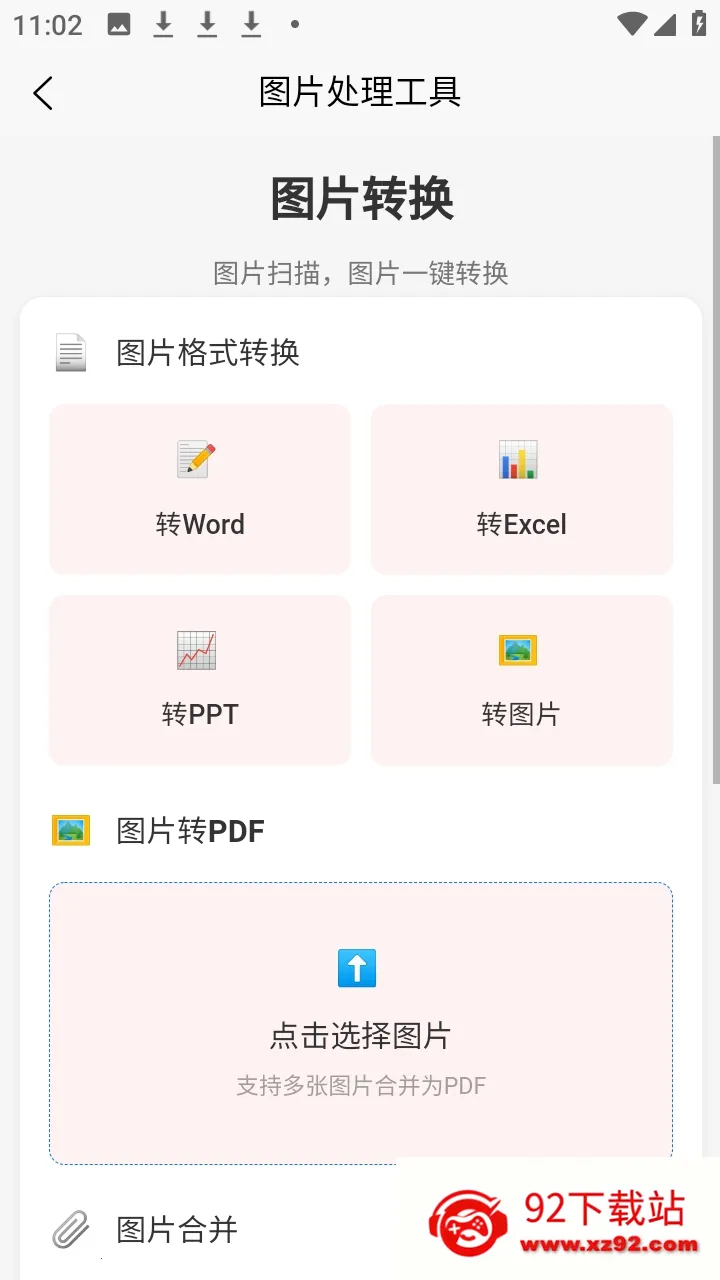Tap the paperclip icon beside 图片合并
720x1280 pixels.
68,1229
